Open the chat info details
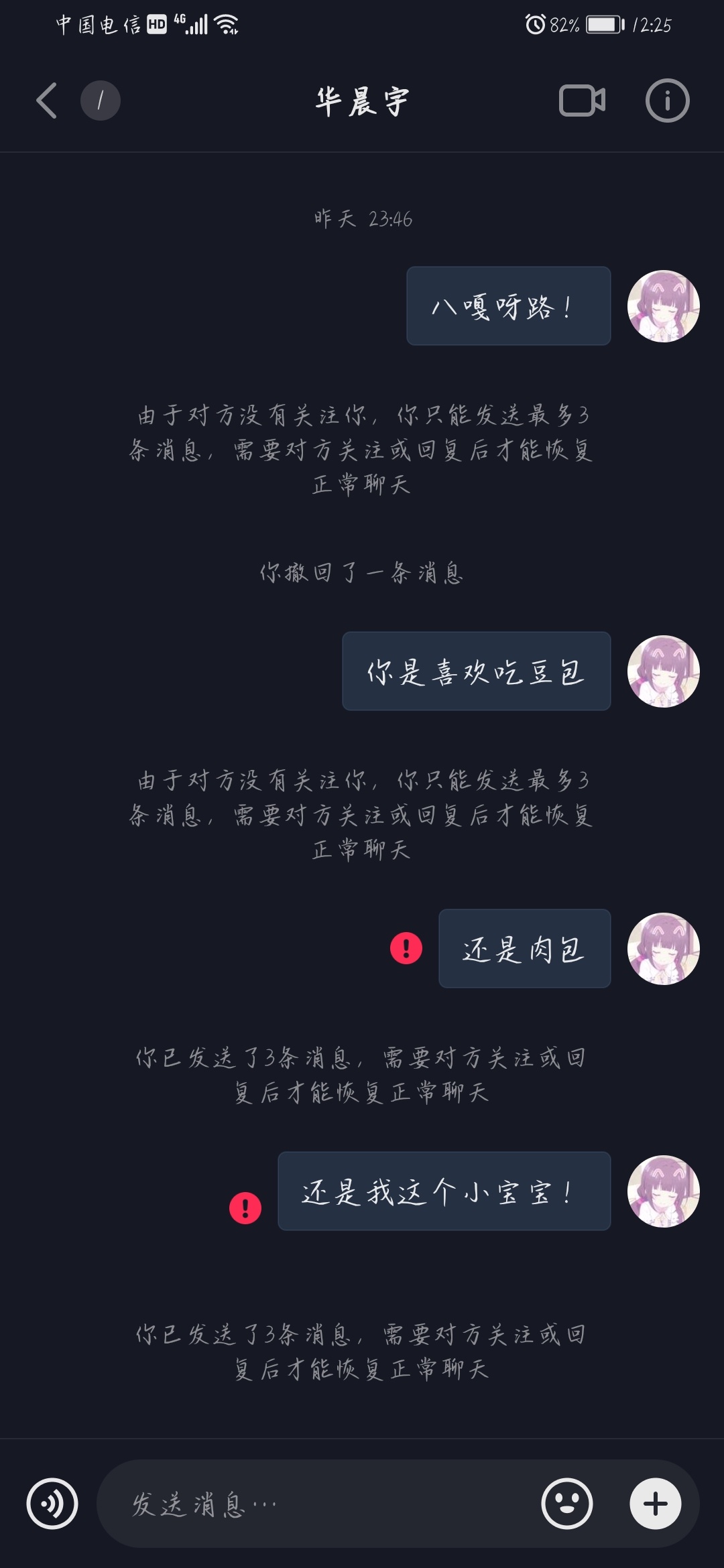The width and height of the screenshot is (724, 1568). point(667,101)
